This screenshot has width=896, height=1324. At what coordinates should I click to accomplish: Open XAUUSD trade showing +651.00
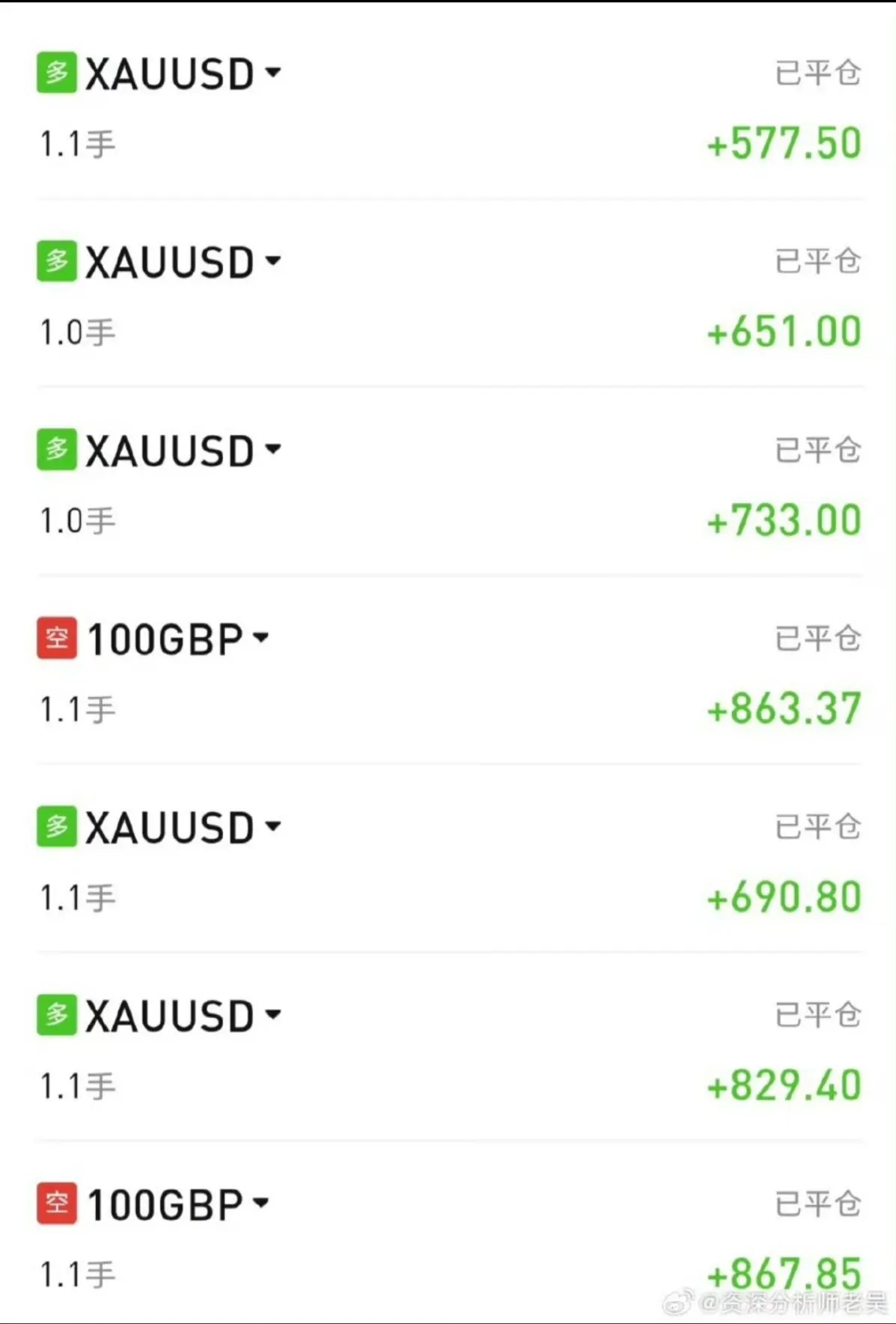(x=273, y=262)
